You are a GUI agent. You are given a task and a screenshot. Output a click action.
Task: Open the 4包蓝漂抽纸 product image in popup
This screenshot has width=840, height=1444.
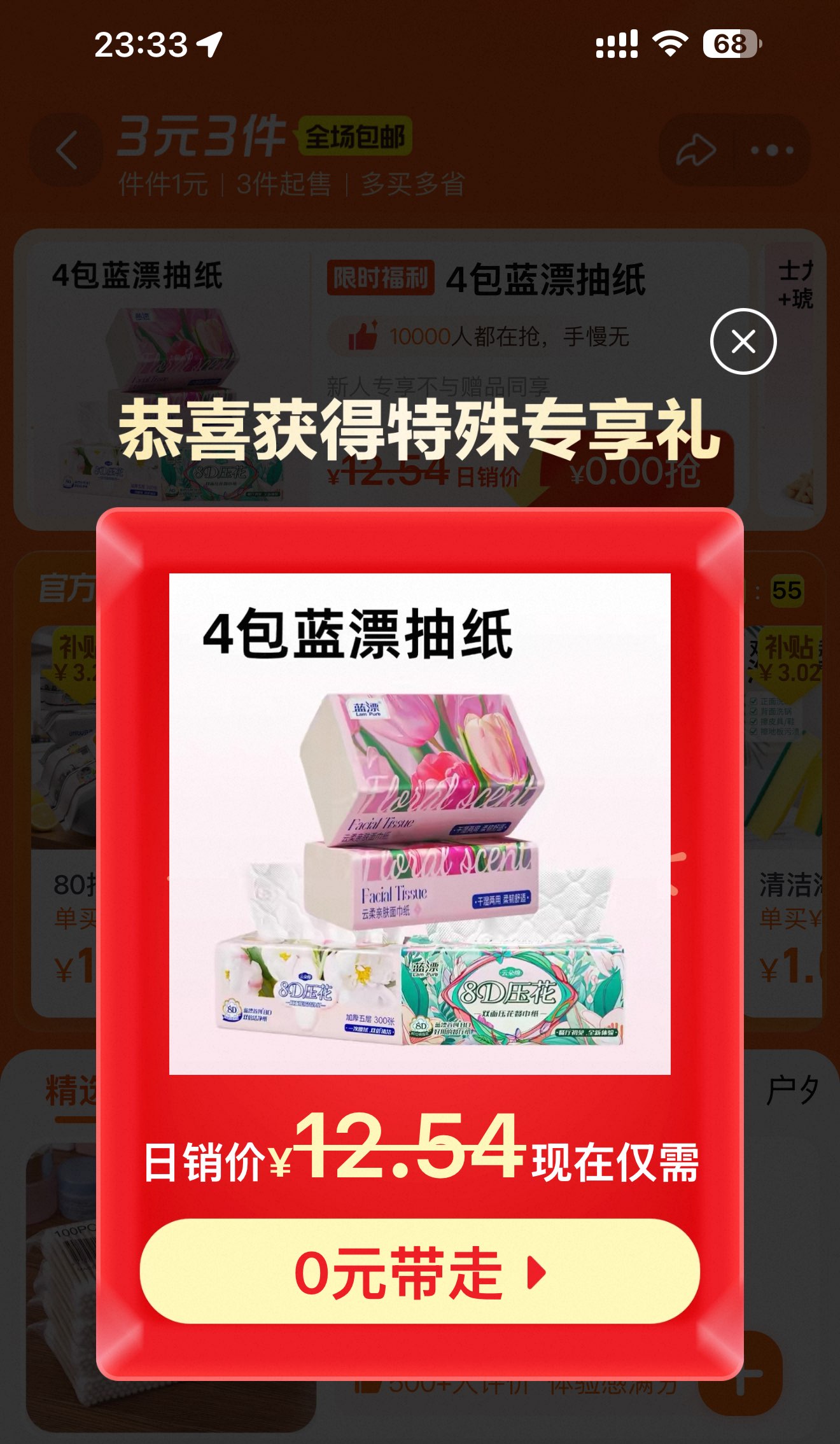[x=420, y=824]
